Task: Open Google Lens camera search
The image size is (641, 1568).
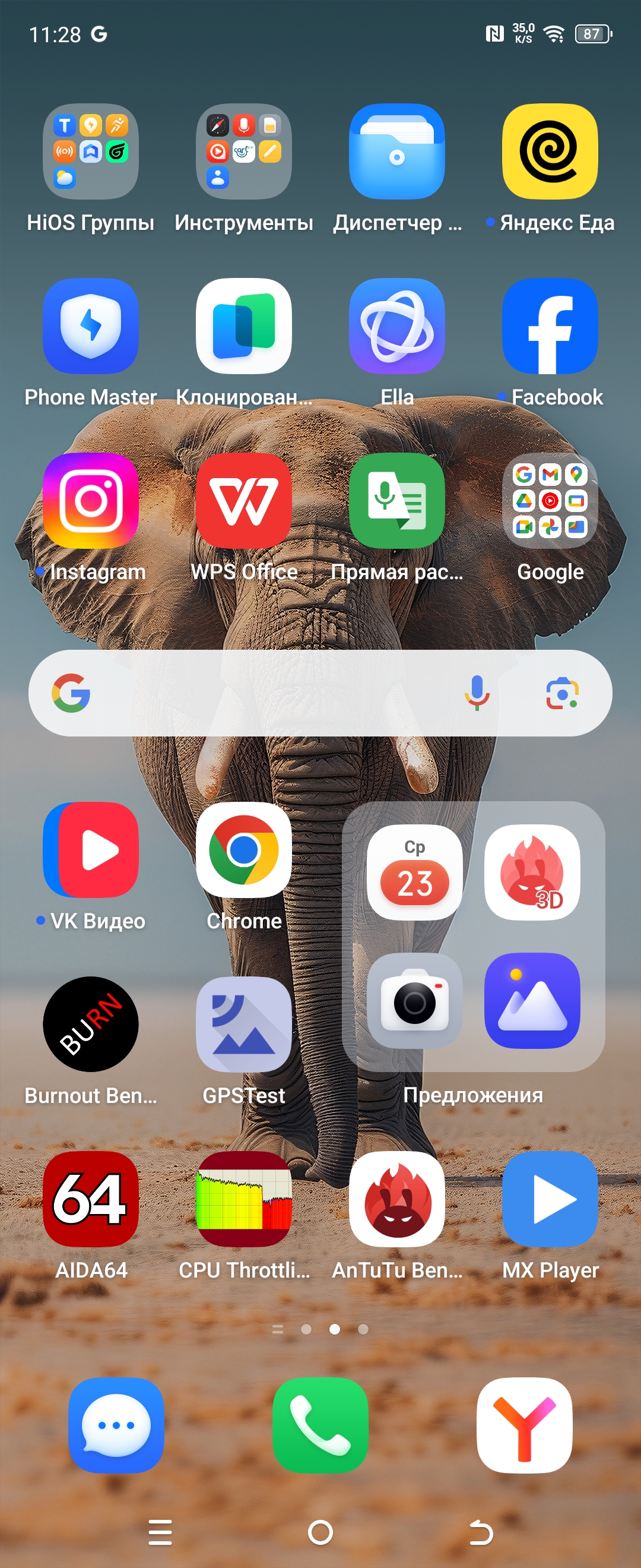Action: (562, 693)
